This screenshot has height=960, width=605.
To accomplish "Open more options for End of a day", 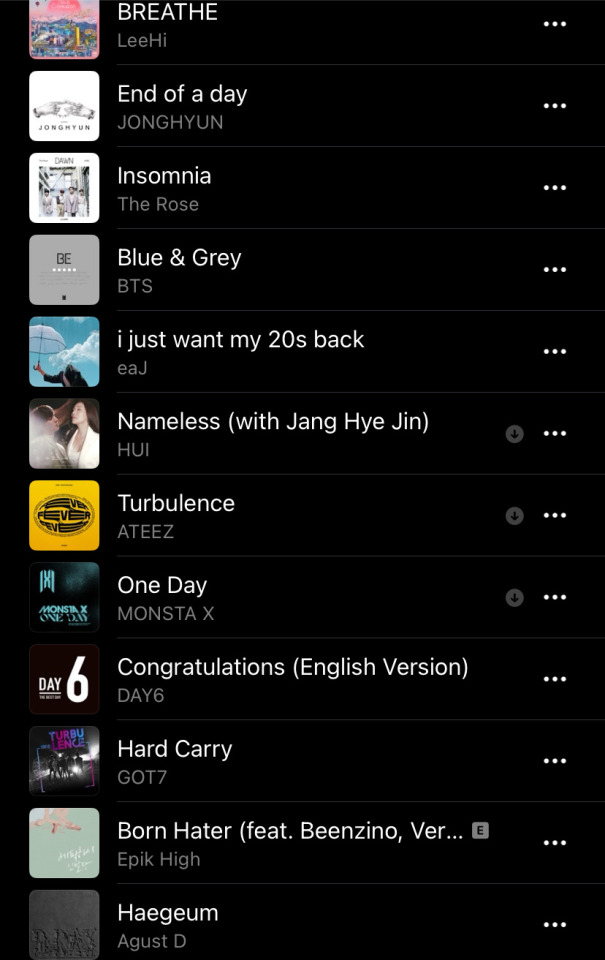I will [x=554, y=106].
